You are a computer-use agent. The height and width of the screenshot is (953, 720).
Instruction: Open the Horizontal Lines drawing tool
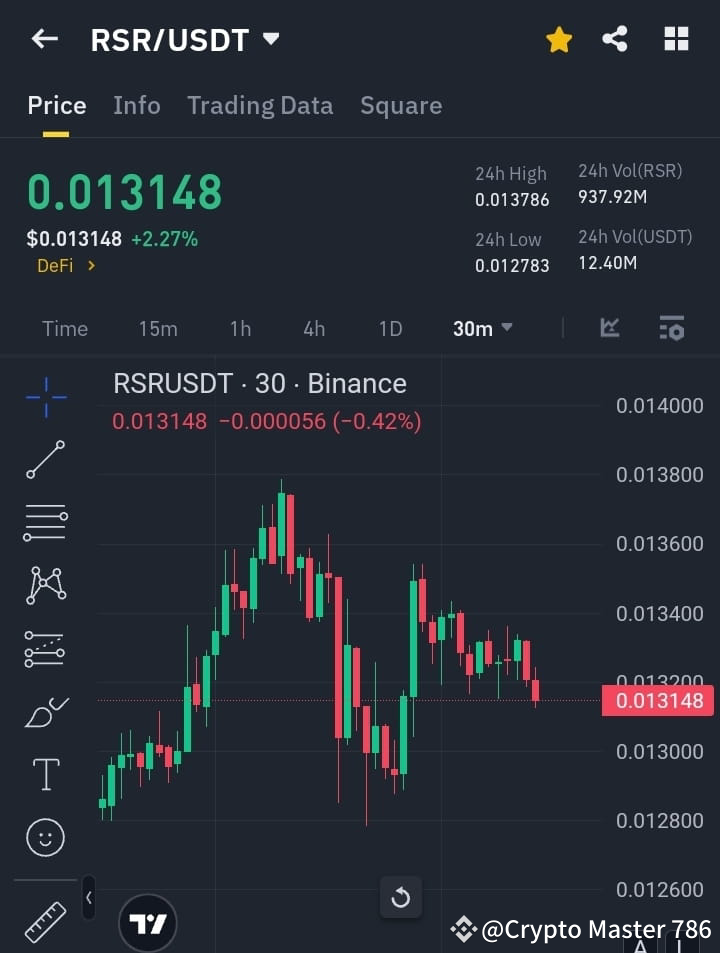coord(45,523)
